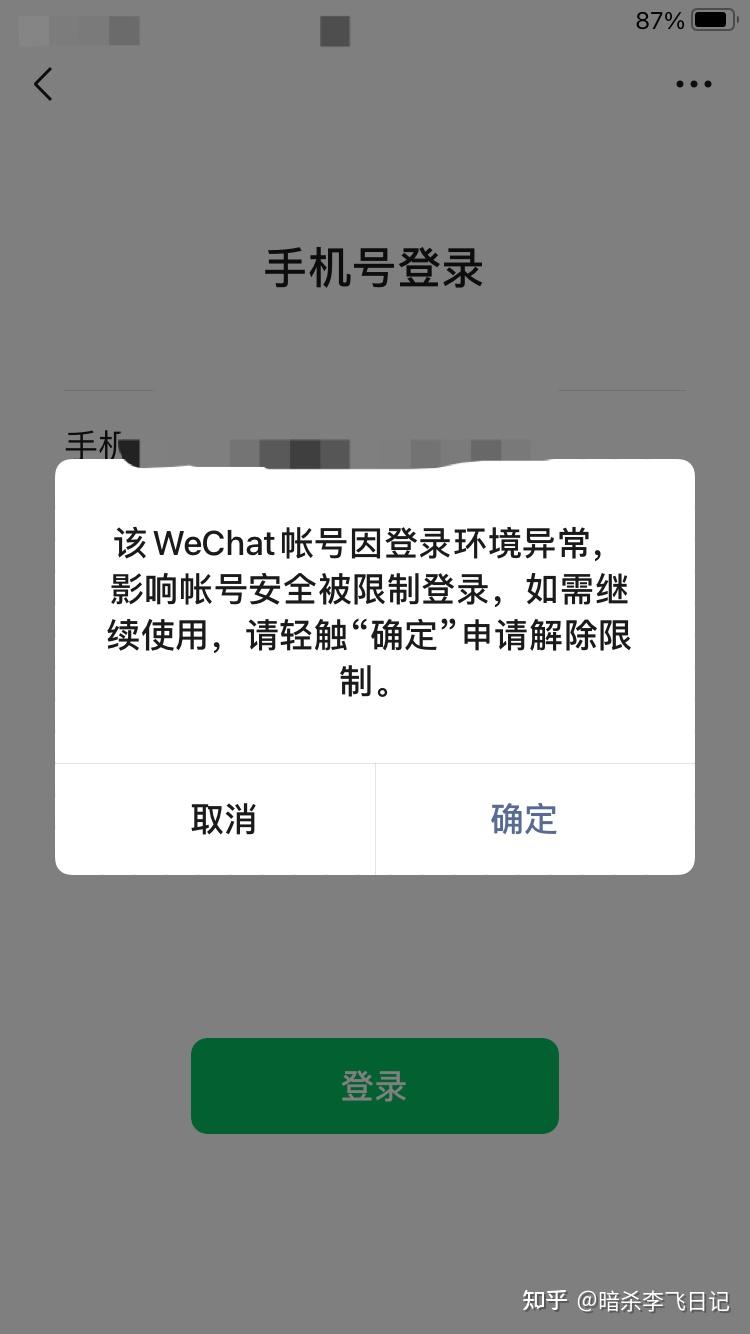Go back with the top-left arrow
This screenshot has height=1334, width=750.
pos(43,84)
